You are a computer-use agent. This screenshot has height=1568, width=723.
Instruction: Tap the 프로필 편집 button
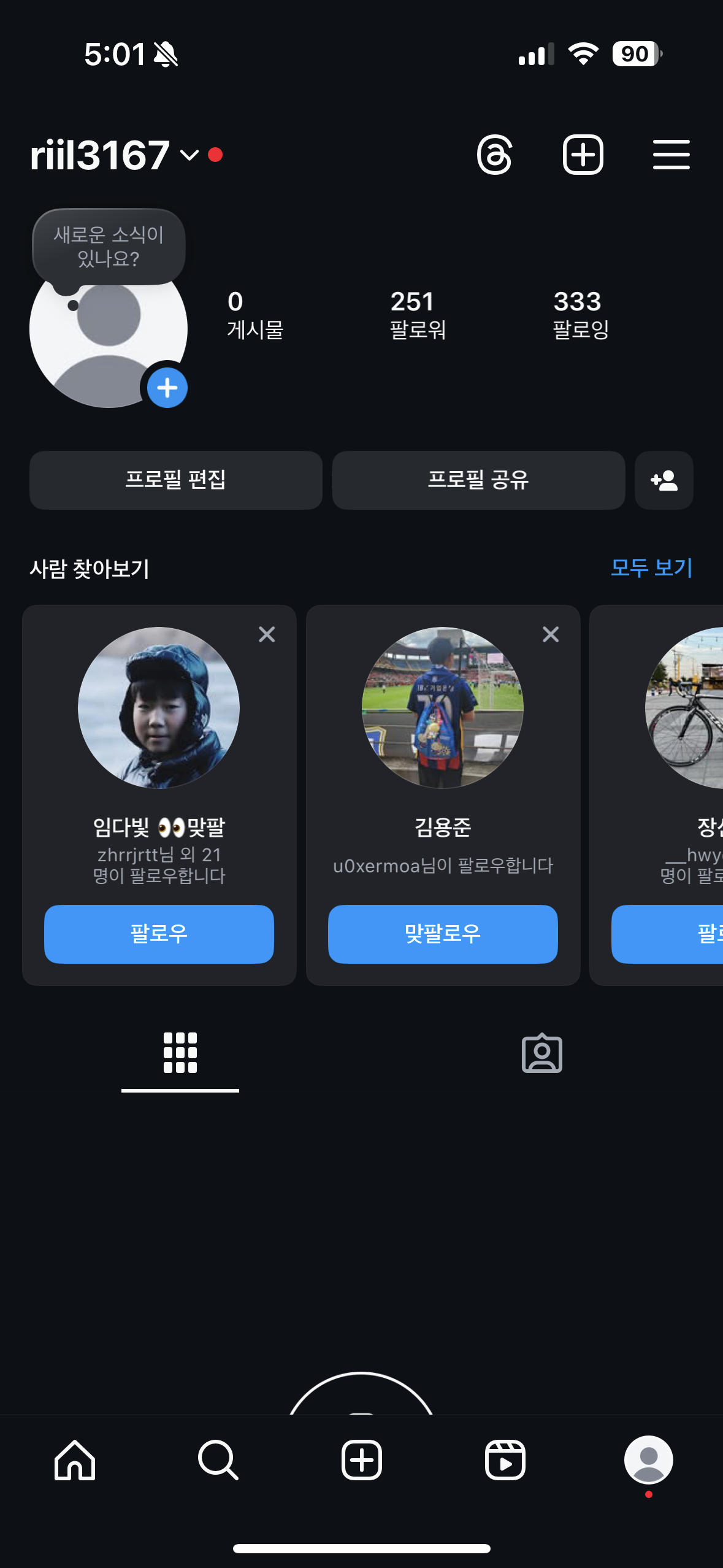tap(176, 480)
